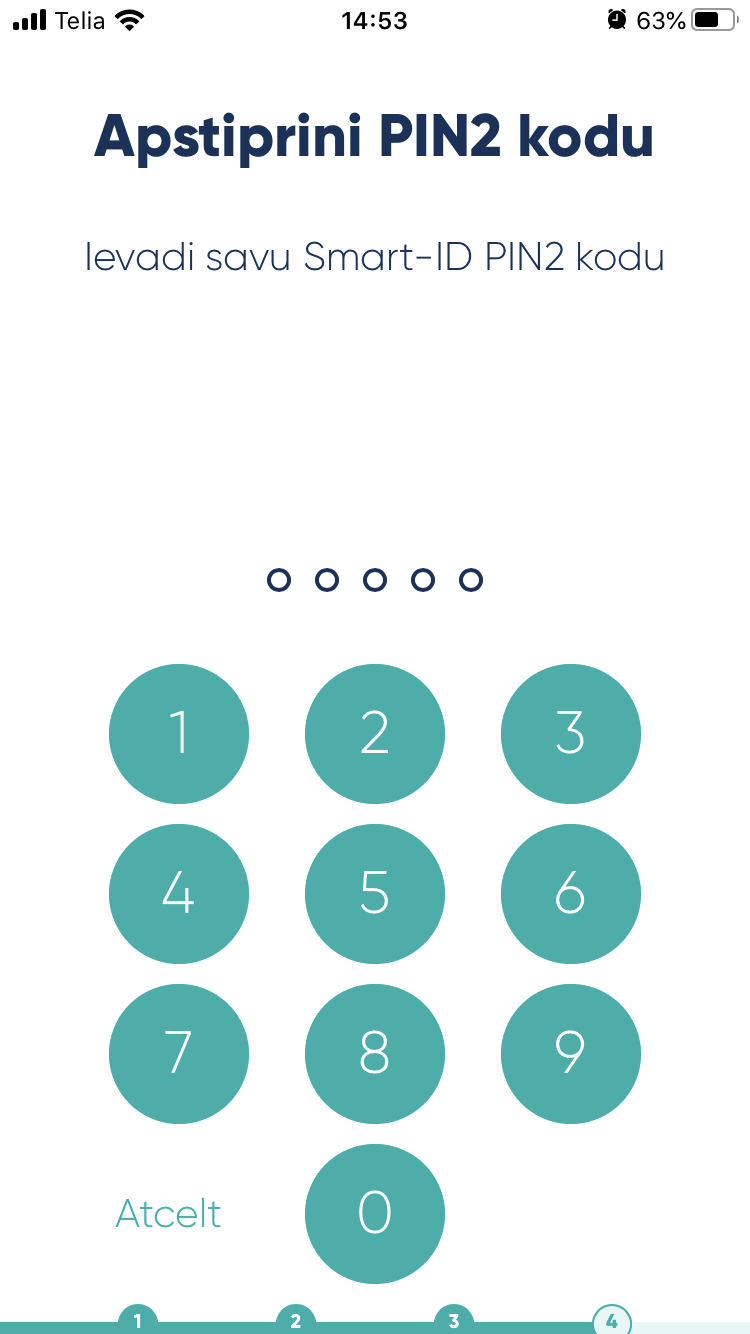Enter digit 0 on the keypad

[375, 1214]
